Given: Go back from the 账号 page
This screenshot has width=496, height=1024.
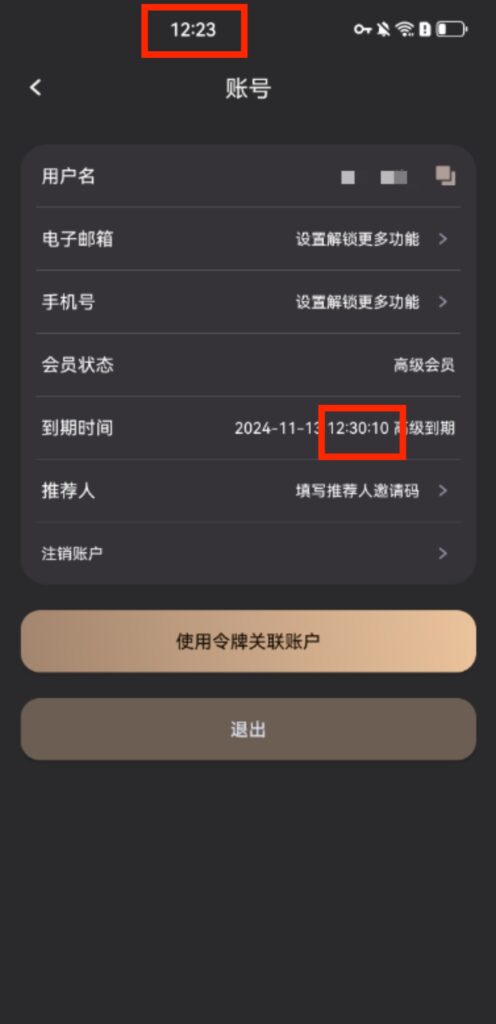Looking at the screenshot, I should click(x=35, y=88).
